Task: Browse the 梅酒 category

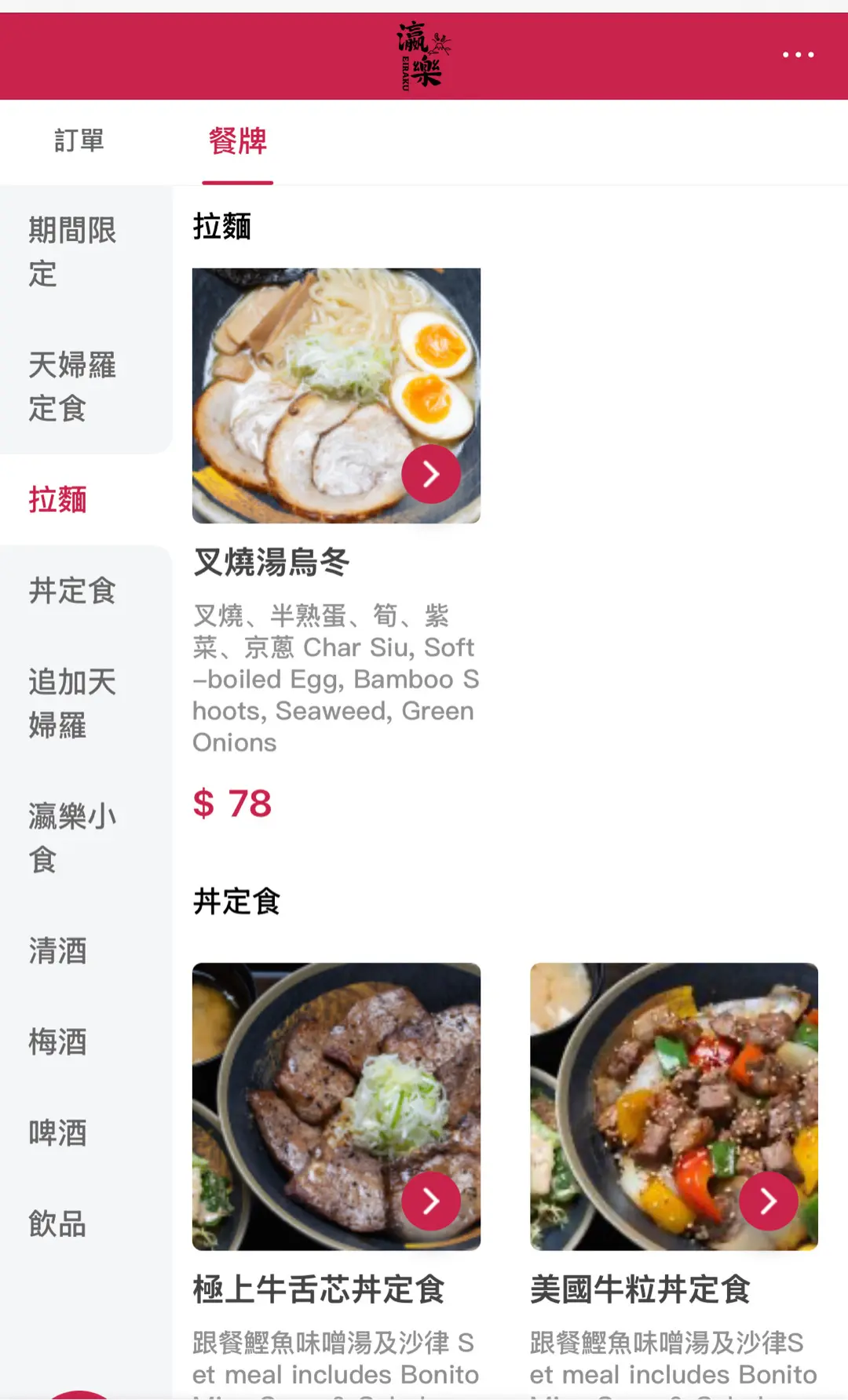Action: (x=58, y=1042)
